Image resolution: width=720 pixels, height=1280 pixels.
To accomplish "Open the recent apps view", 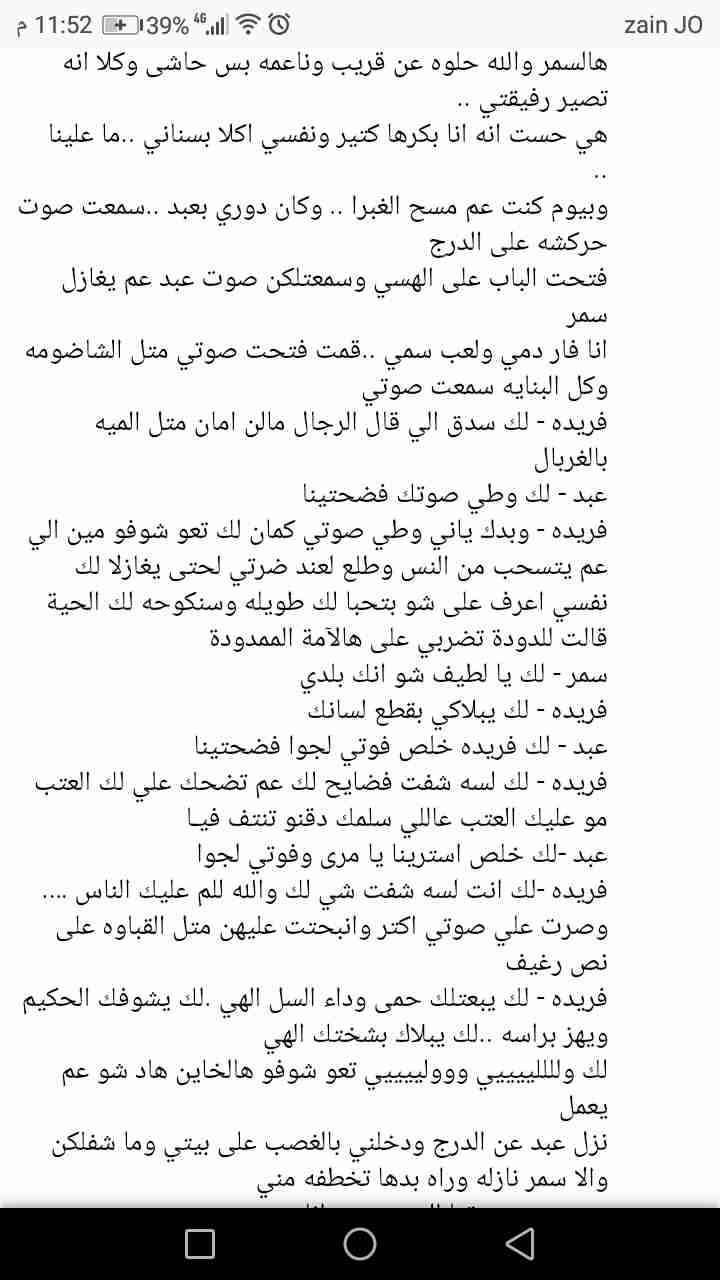I will [200, 1243].
